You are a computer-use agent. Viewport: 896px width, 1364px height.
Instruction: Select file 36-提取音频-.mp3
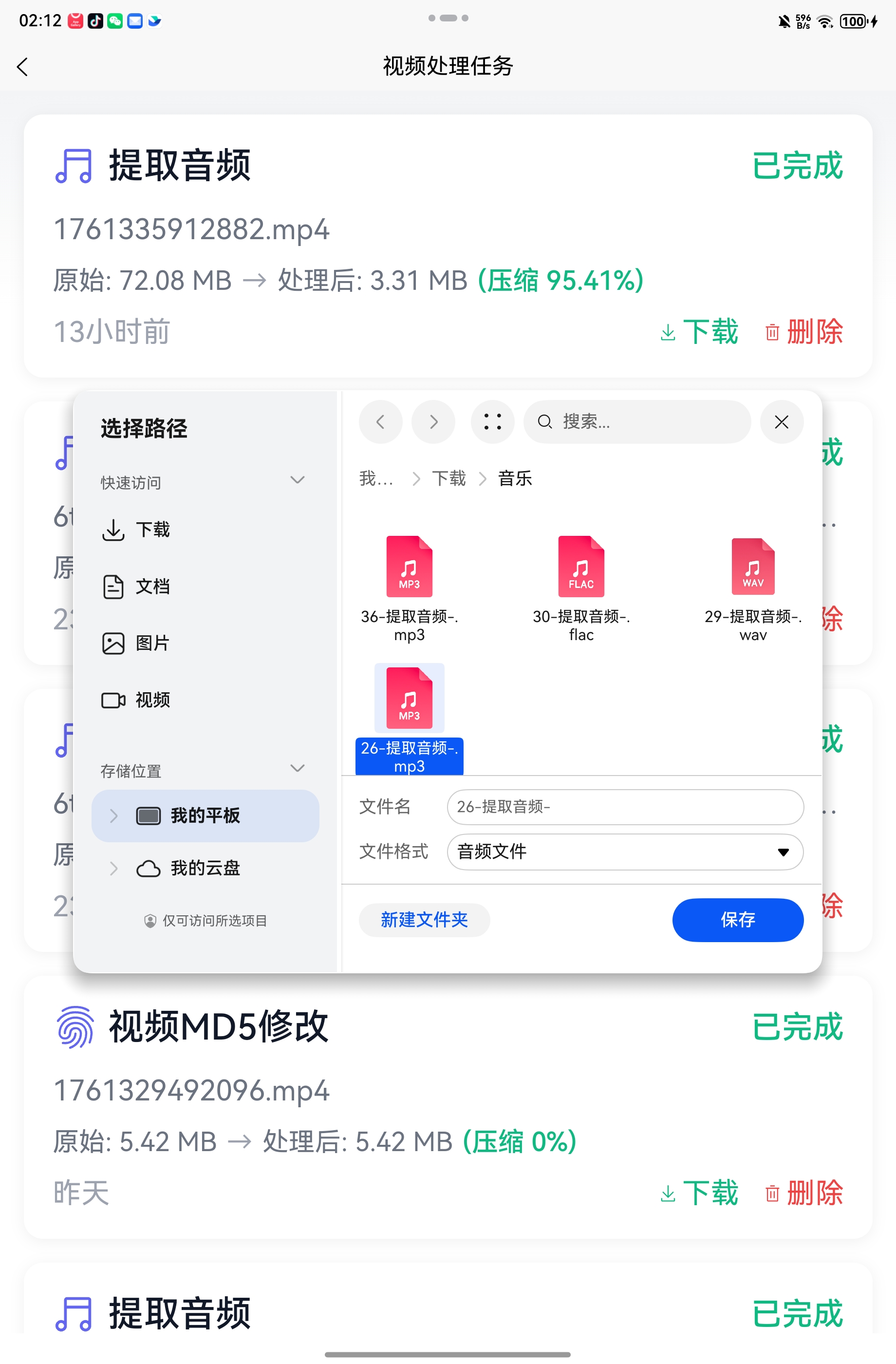tap(409, 587)
